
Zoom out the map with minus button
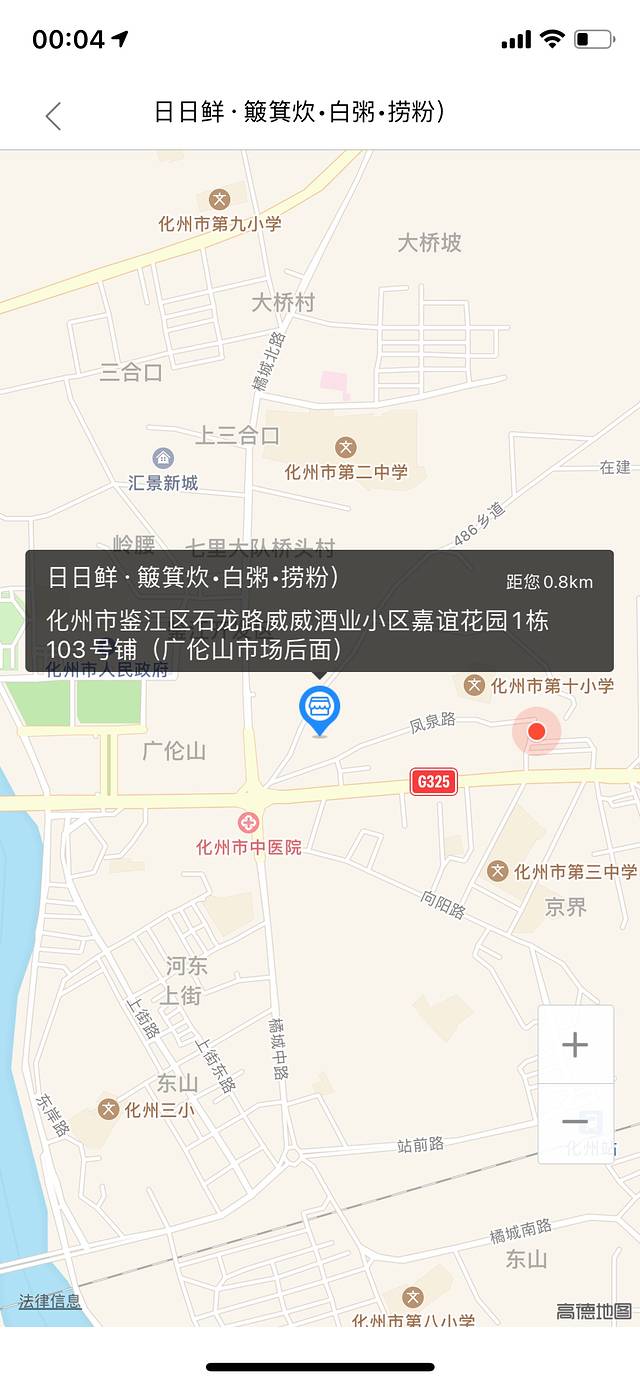coord(575,1122)
